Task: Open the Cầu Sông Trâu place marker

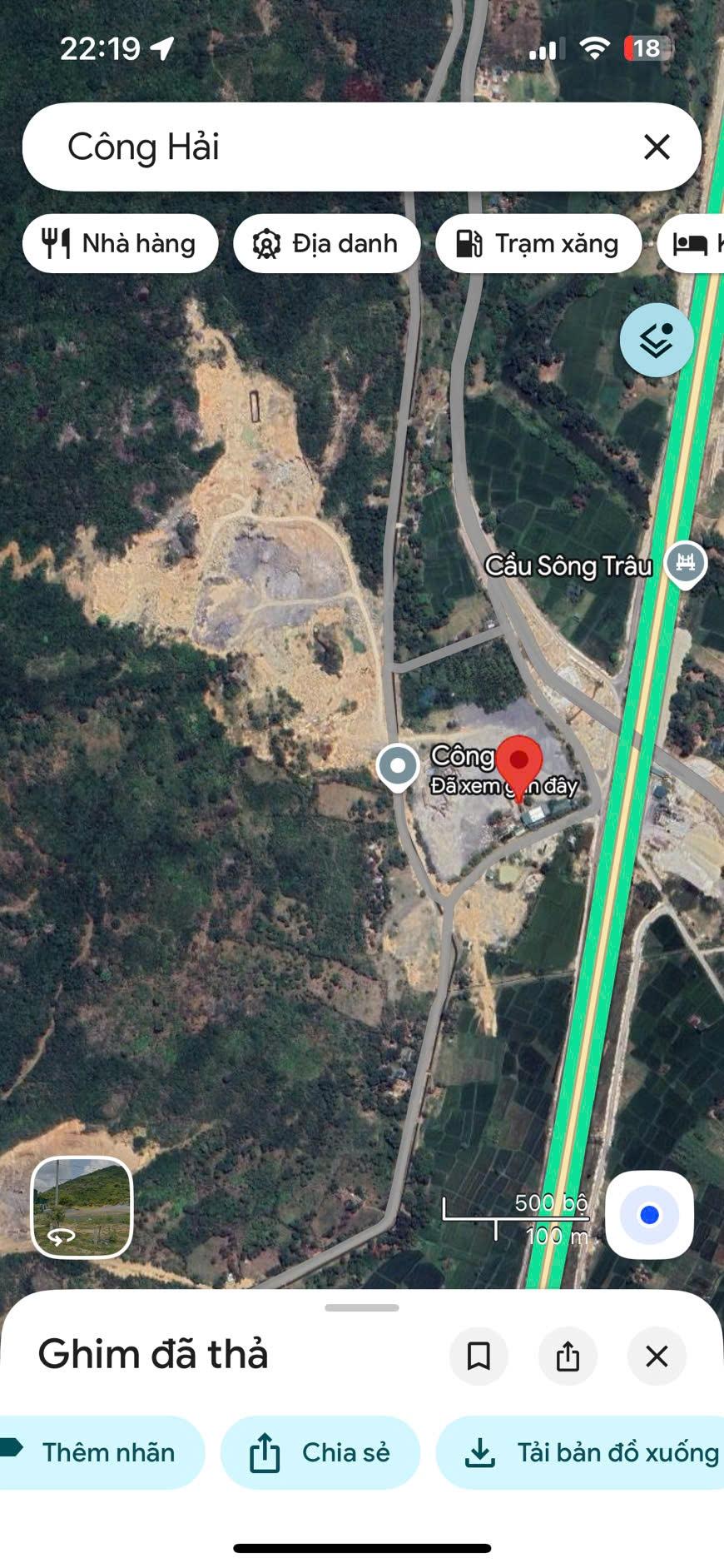Action: click(x=685, y=563)
